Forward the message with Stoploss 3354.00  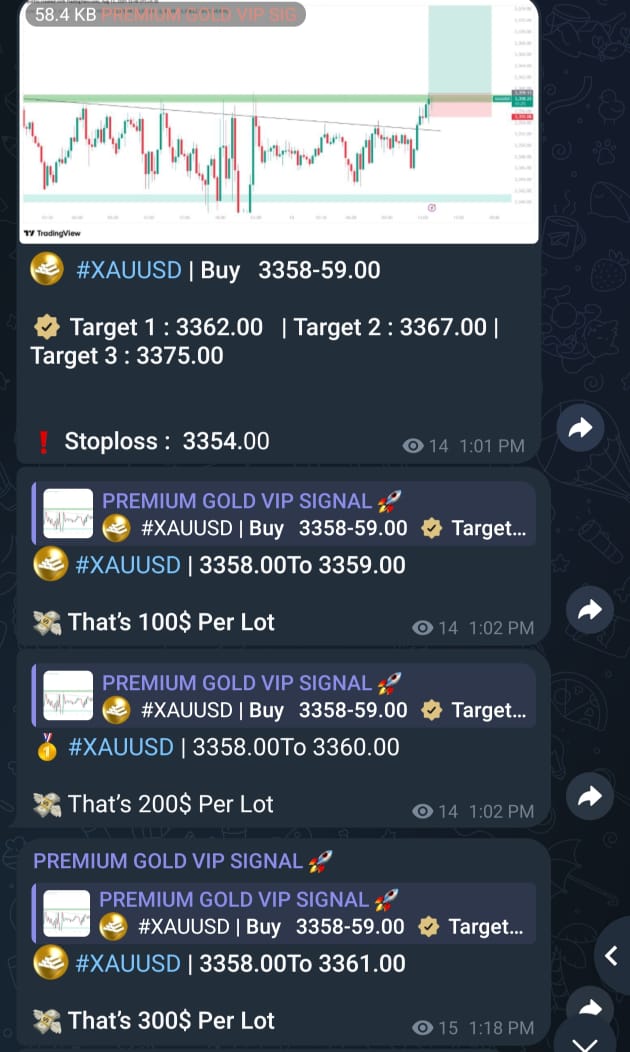click(580, 427)
